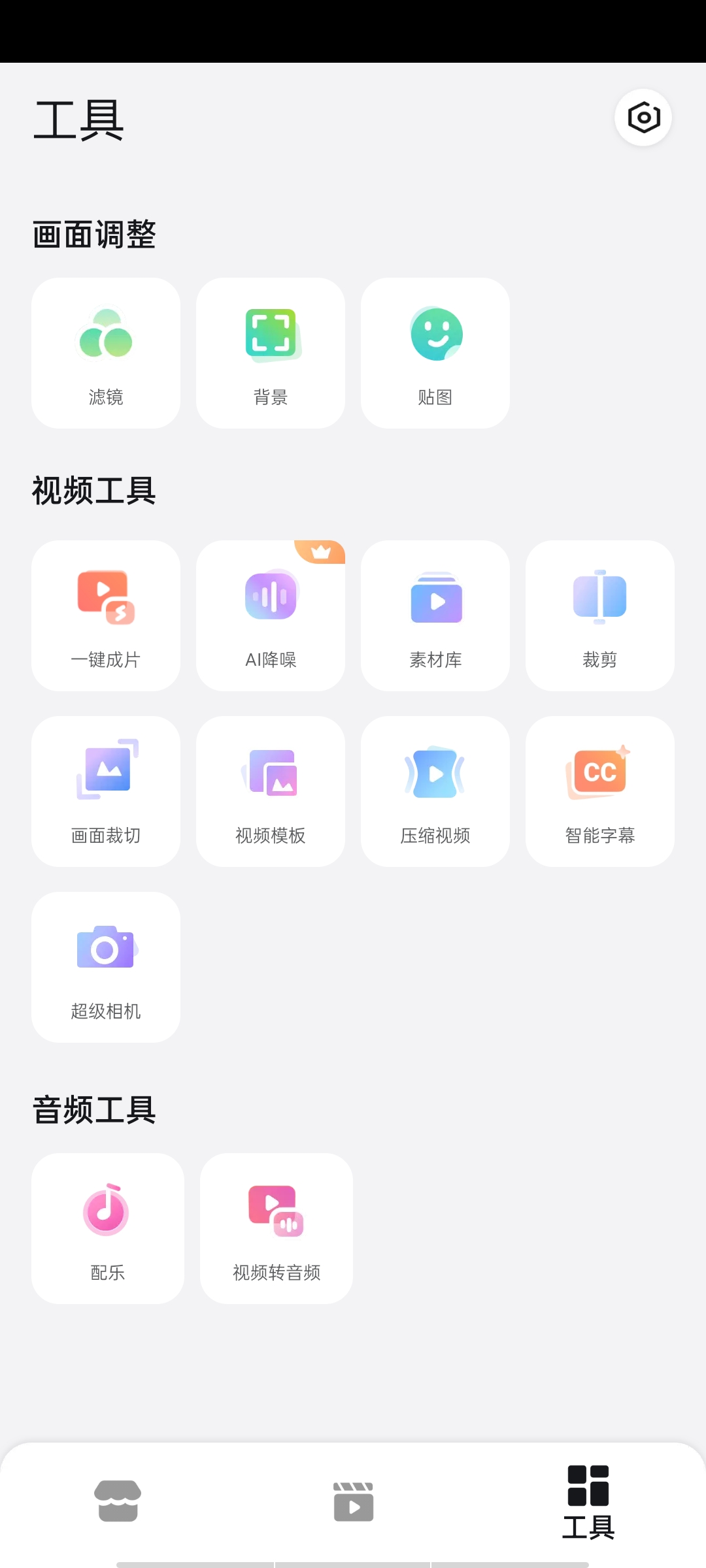Open settings via the hexagon icon
The image size is (706, 1568).
tap(643, 118)
